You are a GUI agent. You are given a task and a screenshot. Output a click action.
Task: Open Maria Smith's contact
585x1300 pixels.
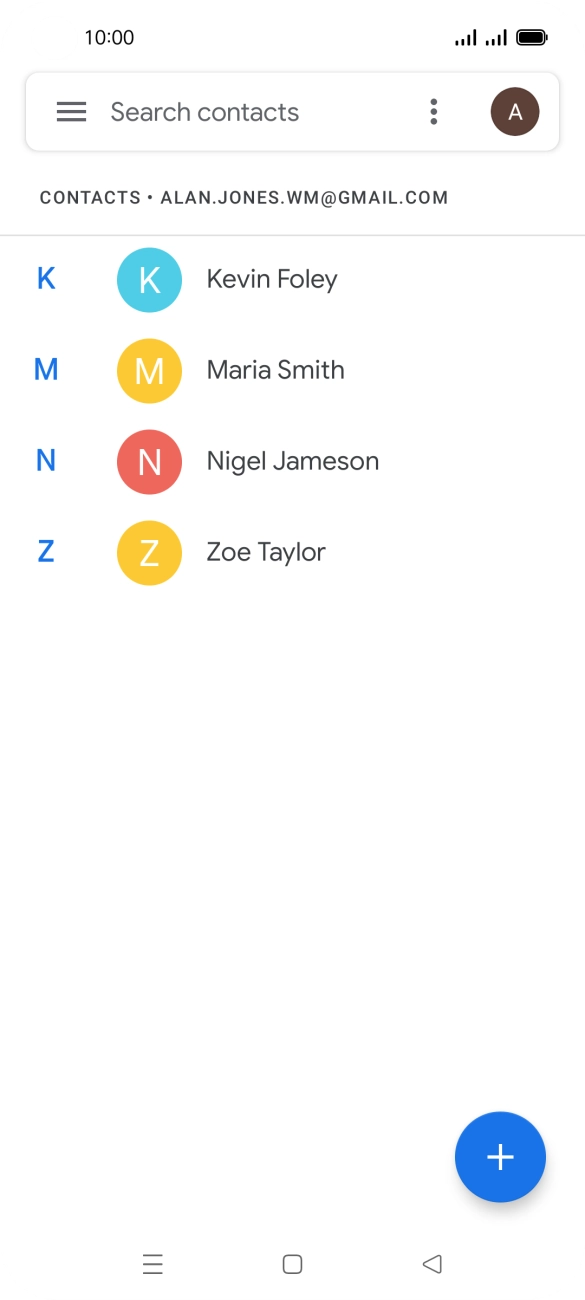point(292,370)
